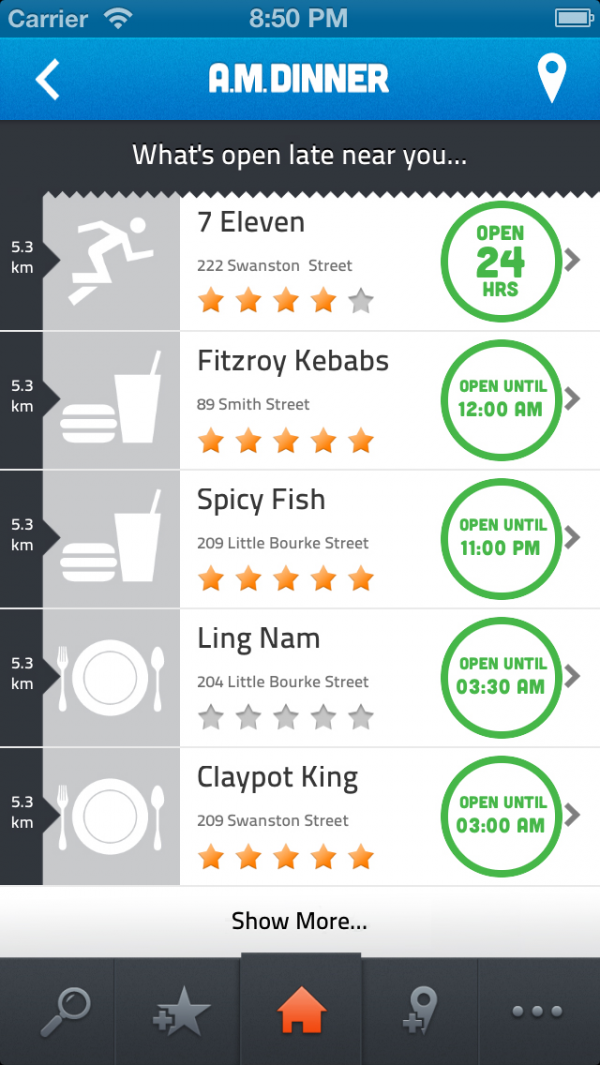Image resolution: width=600 pixels, height=1065 pixels.
Task: Switch to the search magnifier tab
Action: click(x=57, y=1011)
